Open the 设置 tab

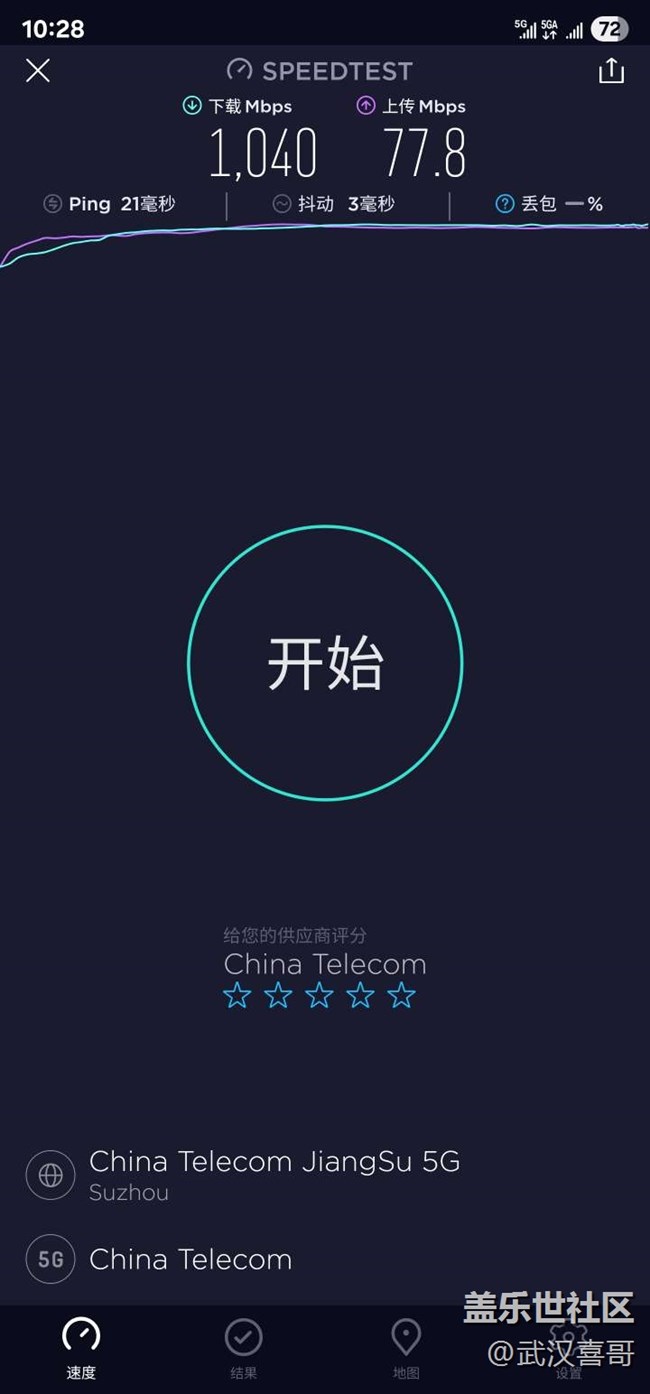568,1349
